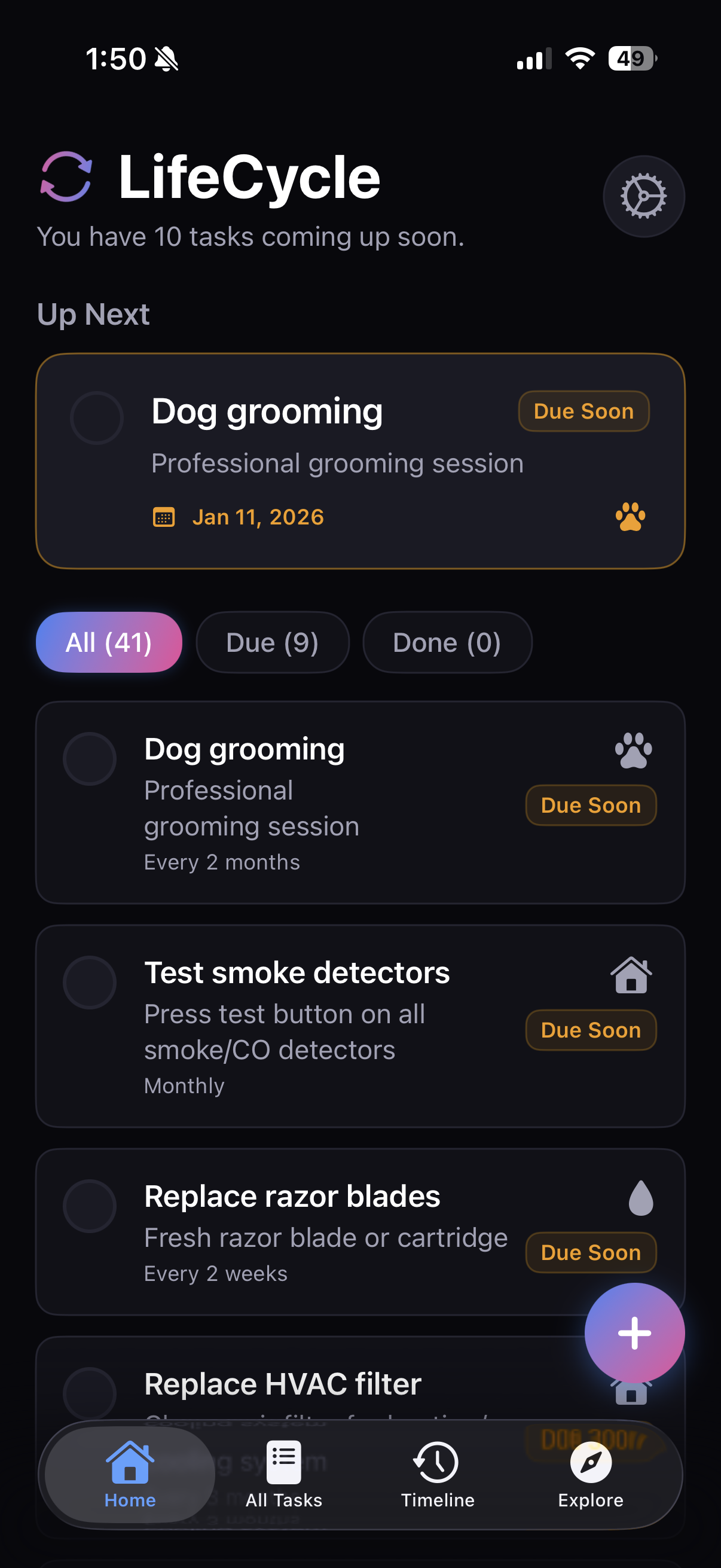Mark Dog grooming complete in Up Next
Viewport: 721px width, 1568px height.
[x=97, y=418]
